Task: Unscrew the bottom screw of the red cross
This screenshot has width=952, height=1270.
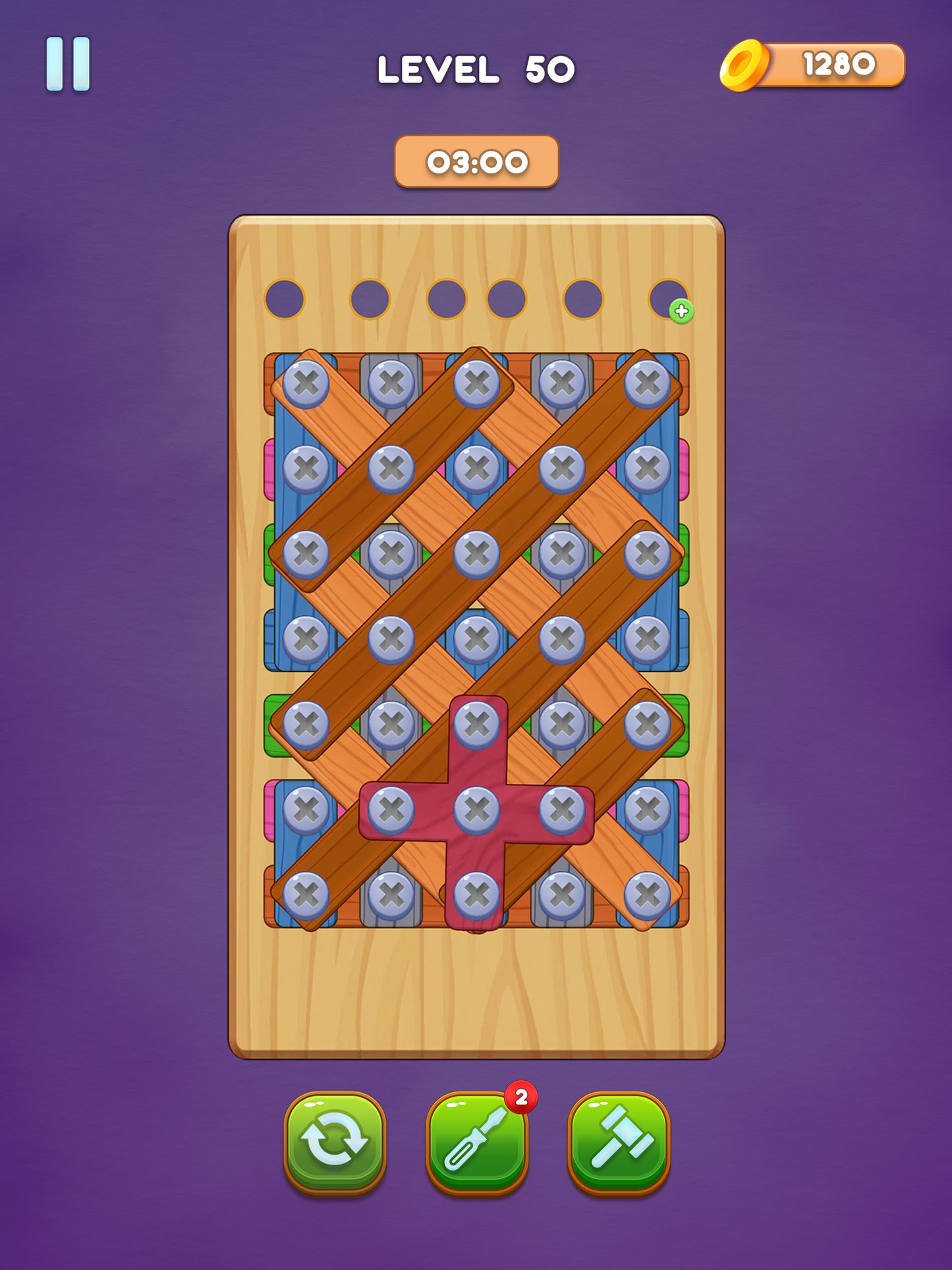Action: [x=476, y=895]
